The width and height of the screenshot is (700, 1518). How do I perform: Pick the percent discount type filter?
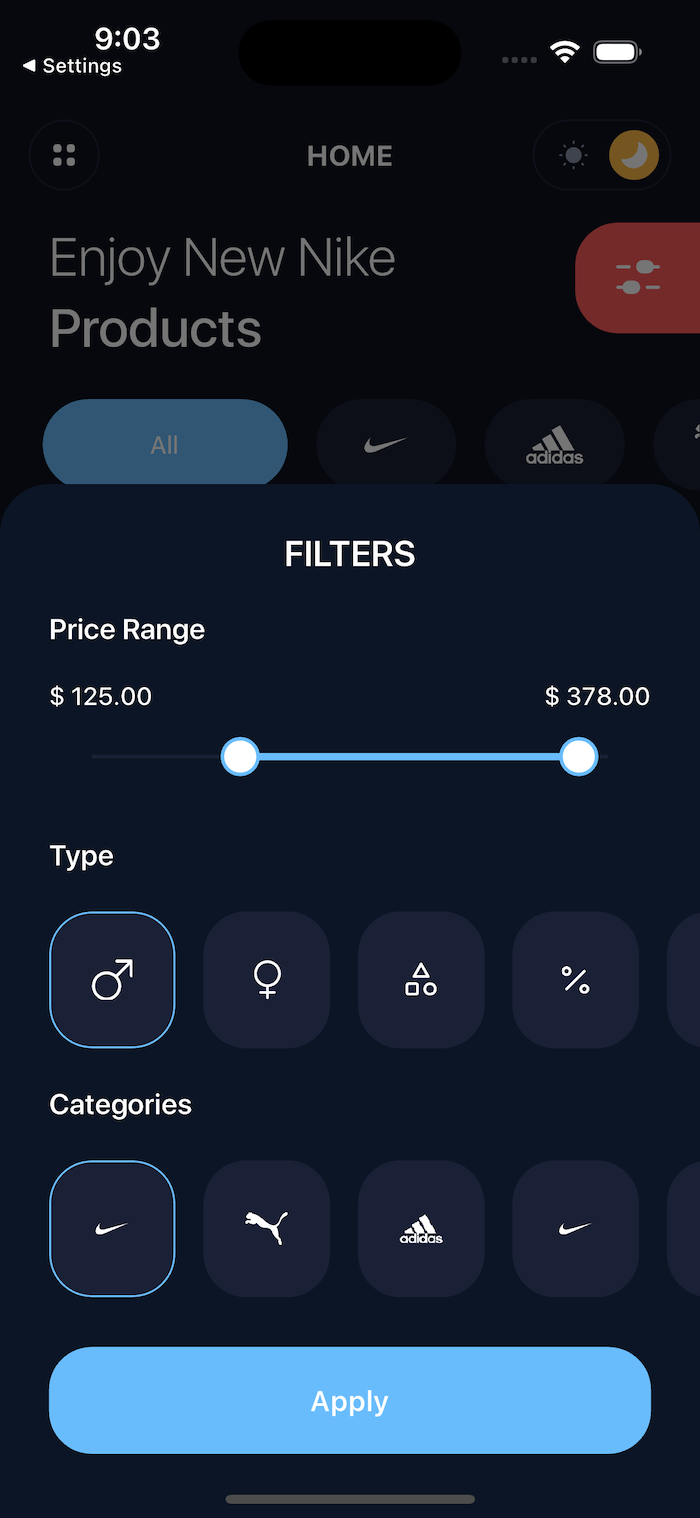(x=575, y=980)
